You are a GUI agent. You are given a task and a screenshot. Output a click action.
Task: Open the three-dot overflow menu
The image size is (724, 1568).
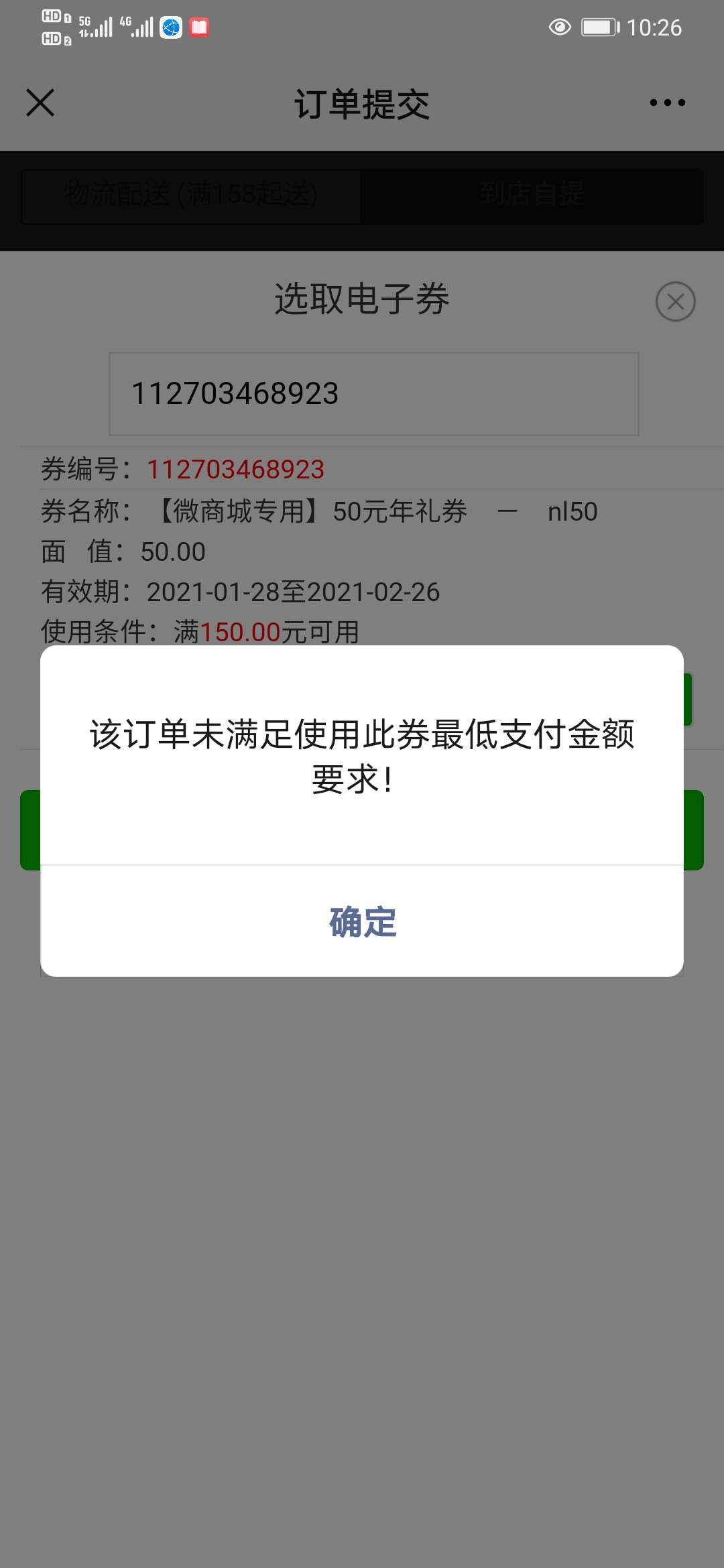pos(667,103)
